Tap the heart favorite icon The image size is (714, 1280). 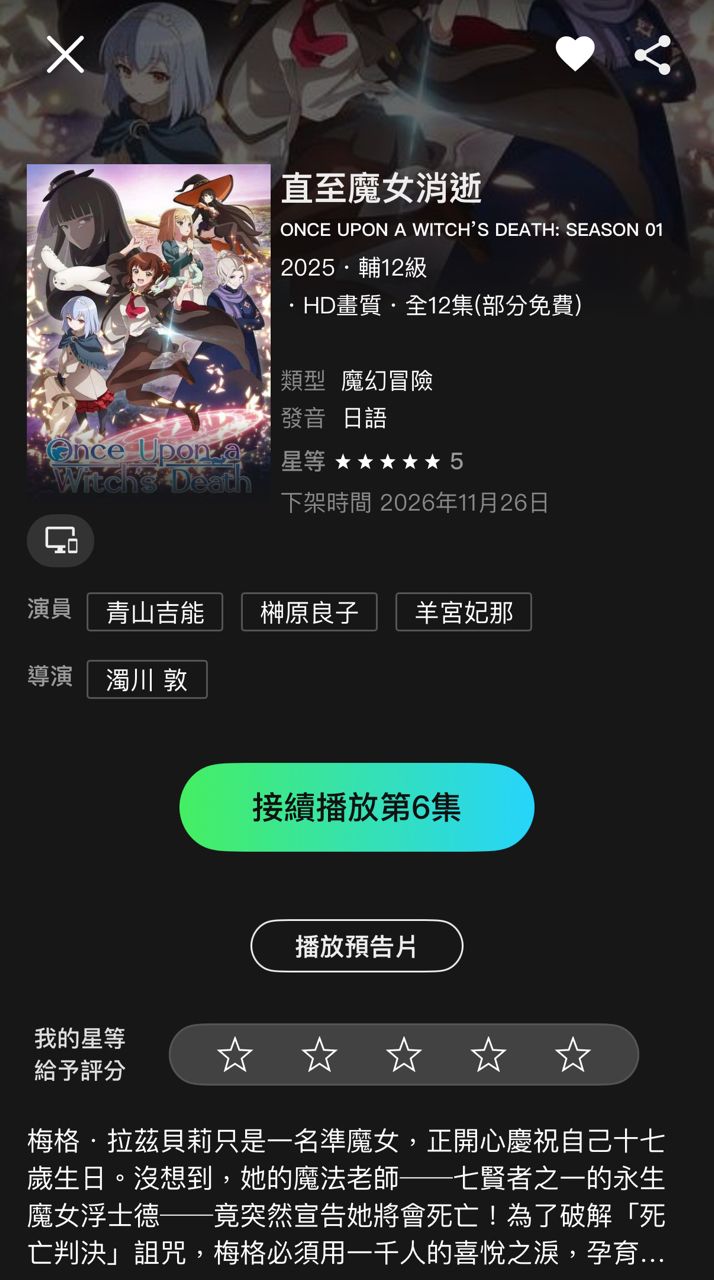[x=575, y=54]
